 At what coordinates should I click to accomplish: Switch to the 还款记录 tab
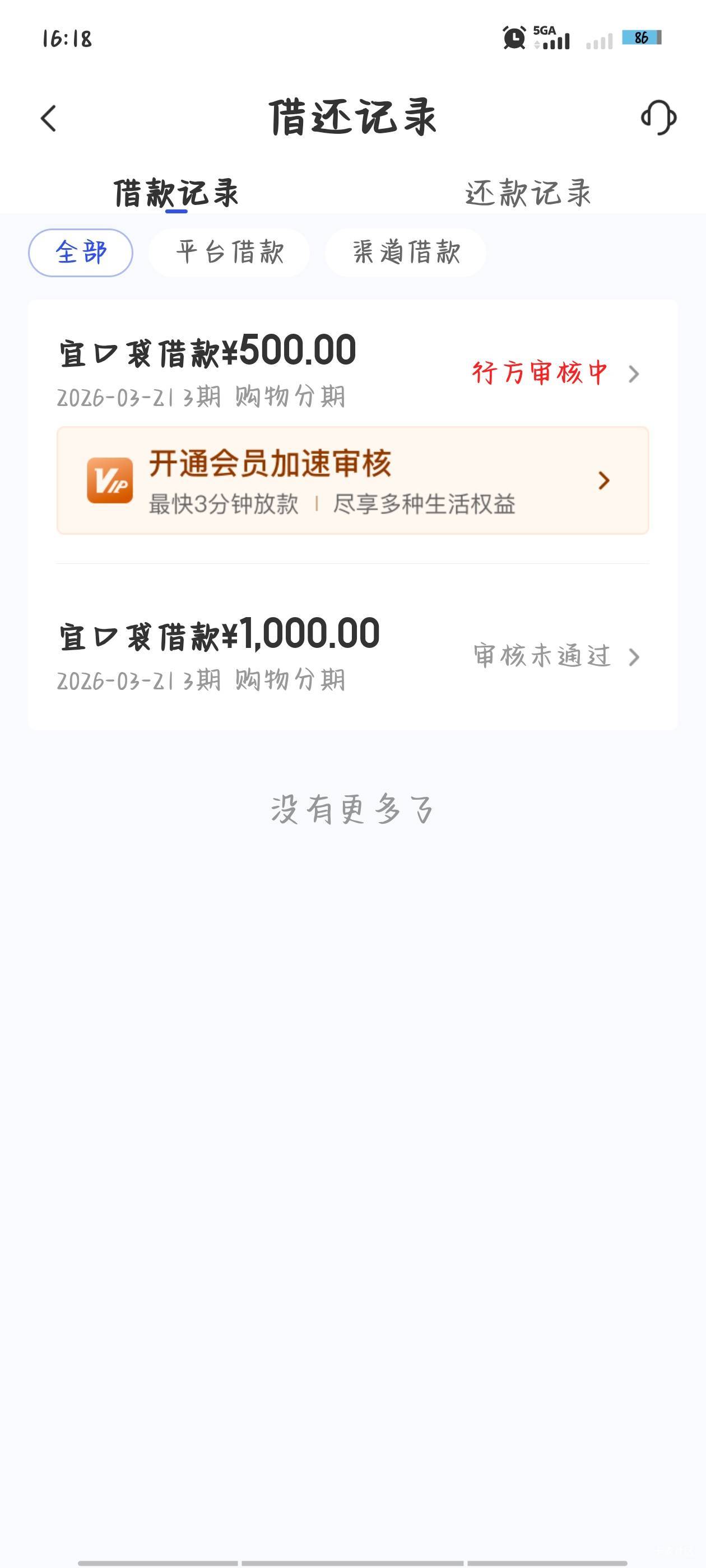coord(528,193)
